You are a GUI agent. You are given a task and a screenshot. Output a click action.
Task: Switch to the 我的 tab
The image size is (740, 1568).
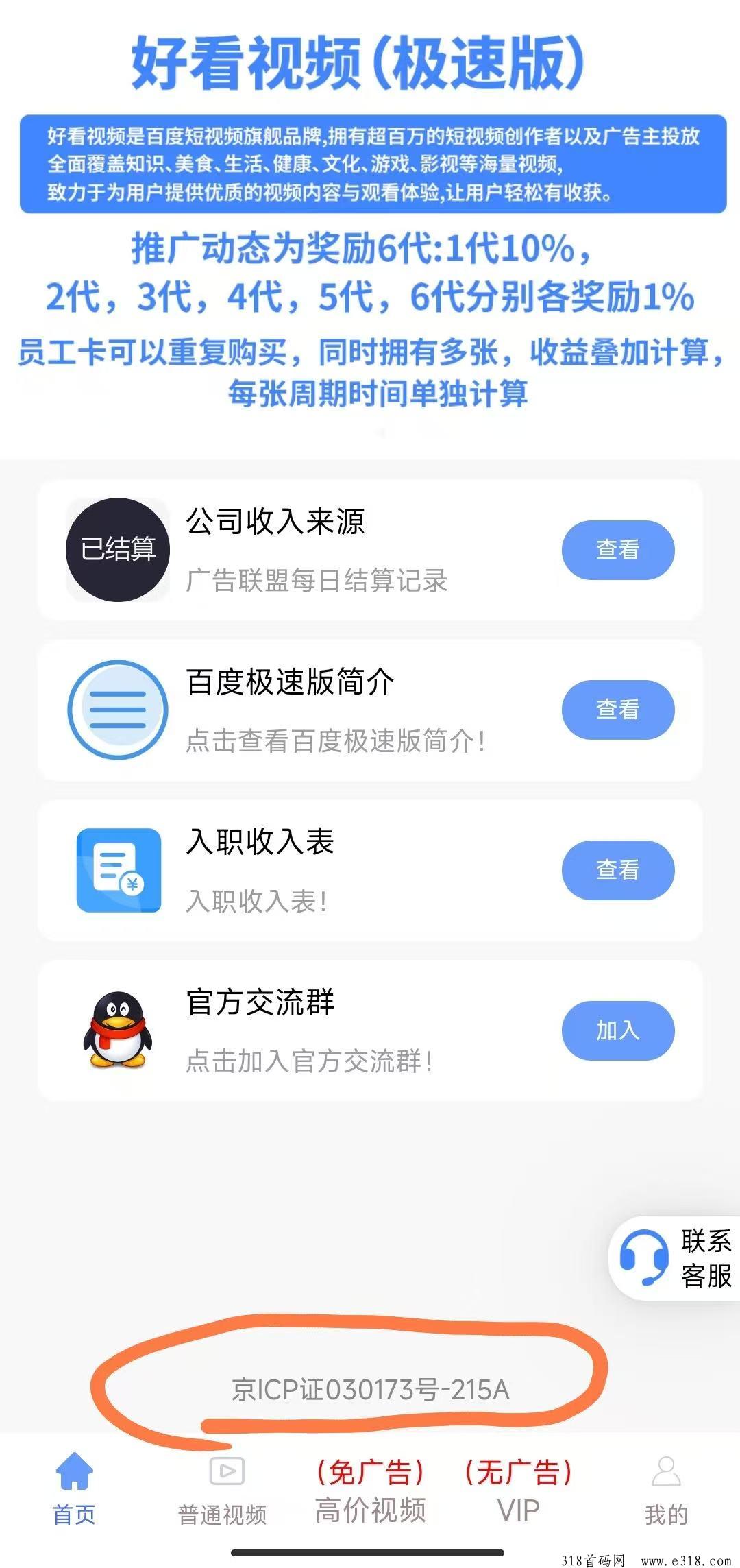coord(666,1491)
